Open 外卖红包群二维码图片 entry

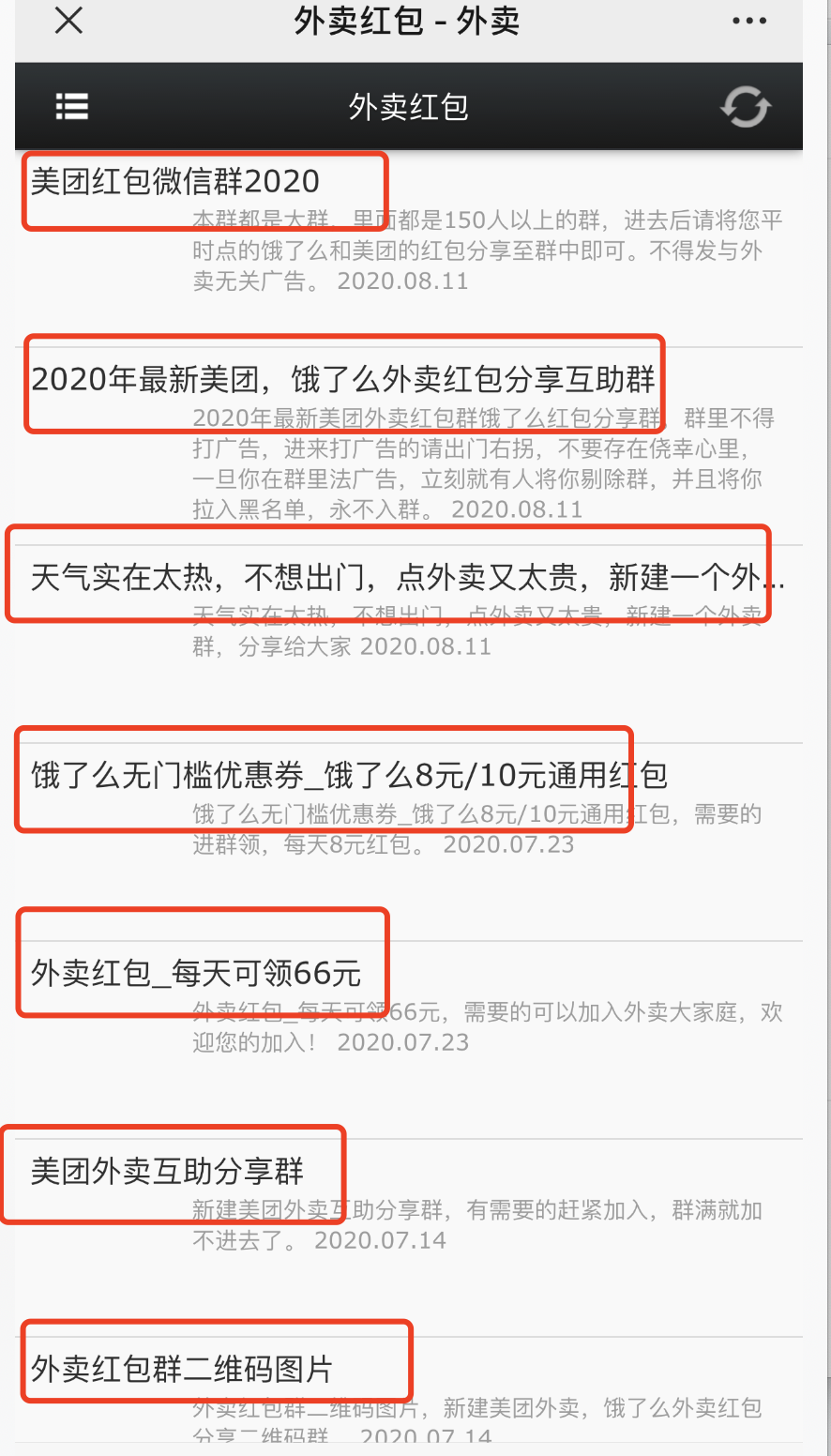coord(182,1369)
